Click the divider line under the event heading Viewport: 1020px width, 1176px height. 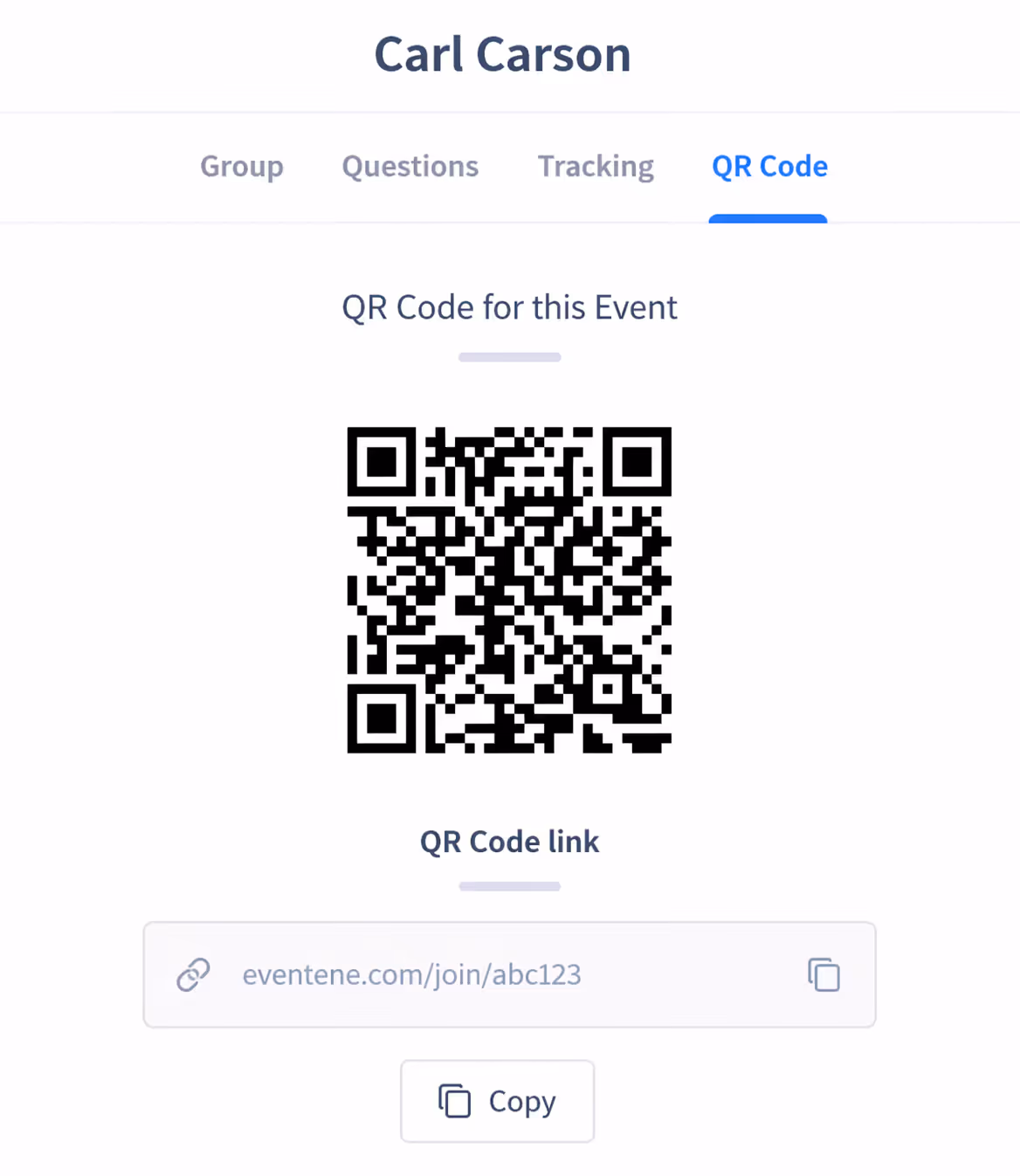point(509,356)
